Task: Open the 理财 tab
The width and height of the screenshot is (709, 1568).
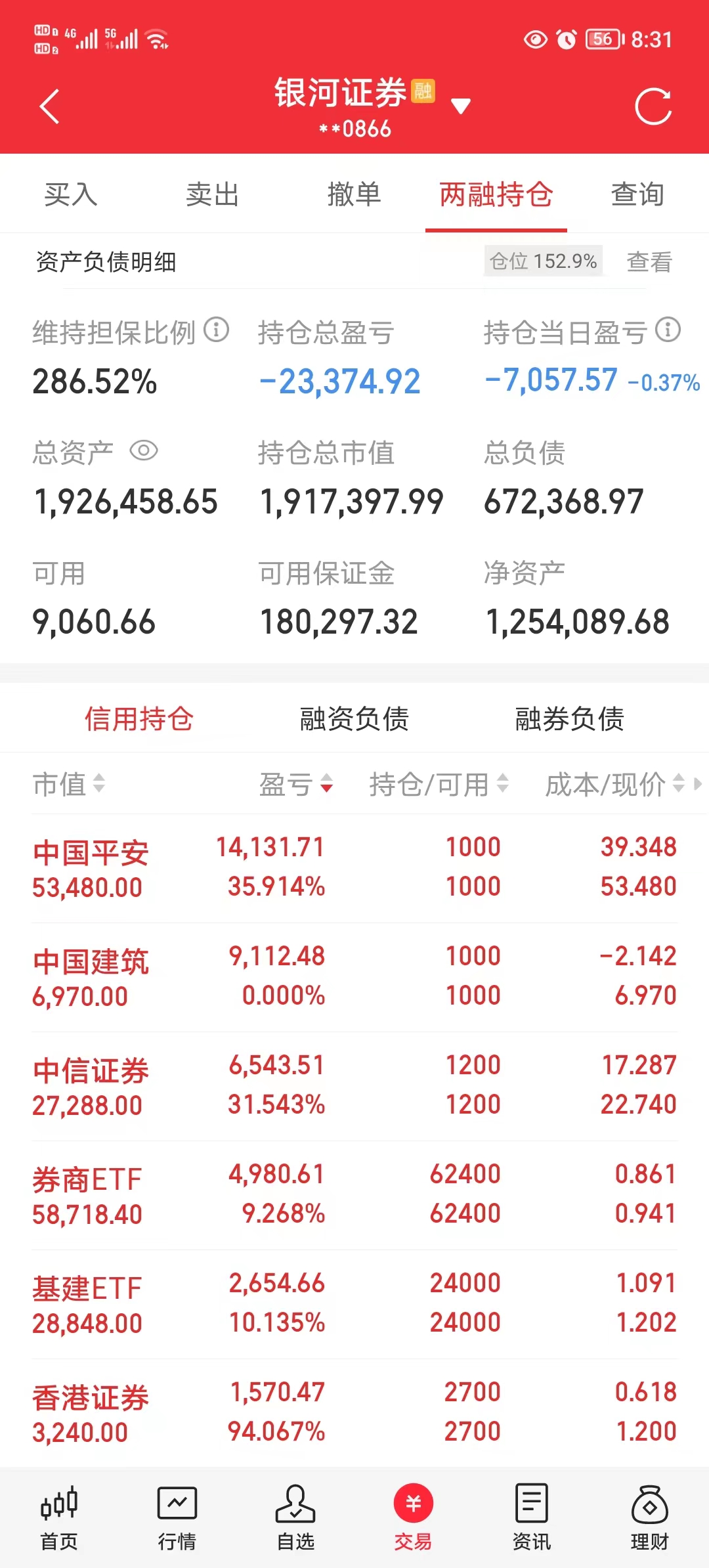Action: [649, 1517]
